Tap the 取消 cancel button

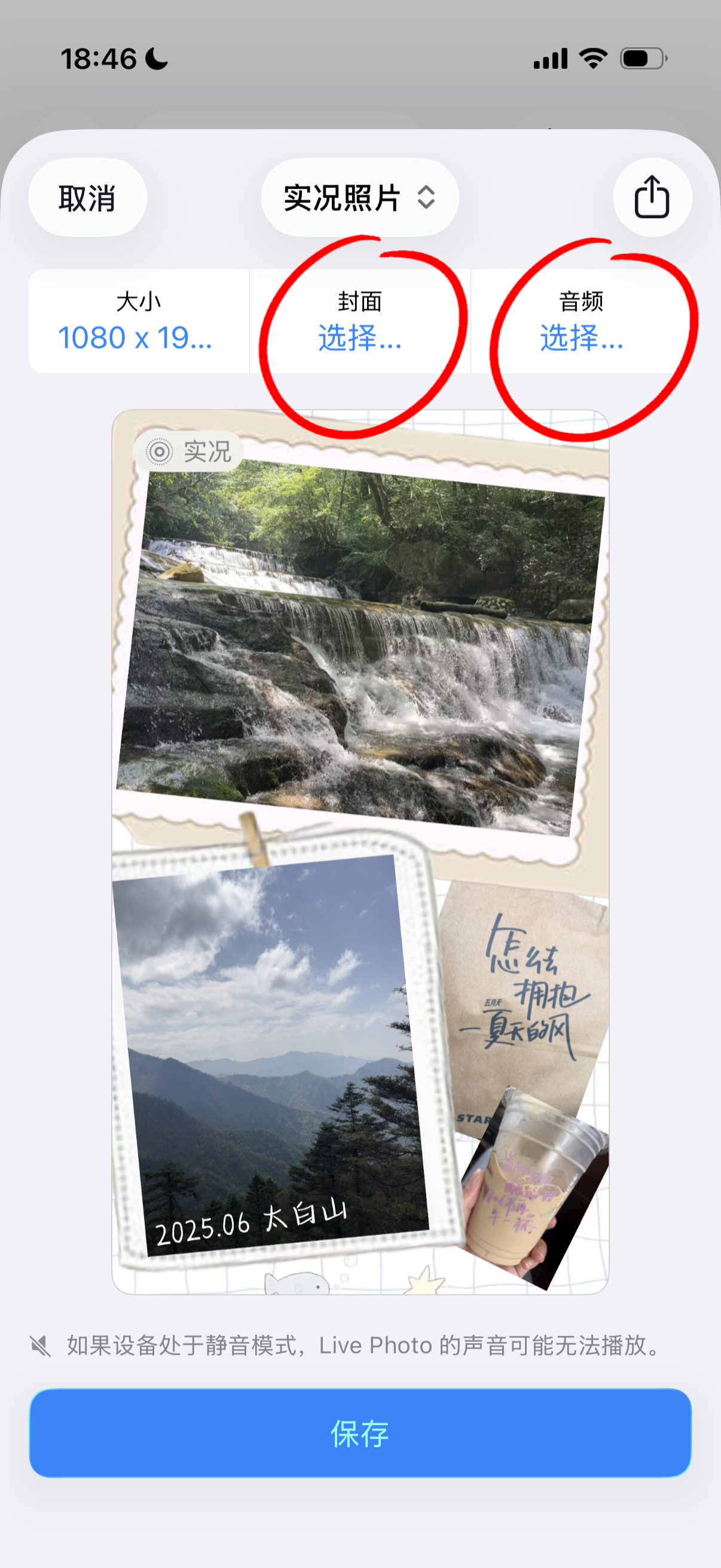[87, 198]
